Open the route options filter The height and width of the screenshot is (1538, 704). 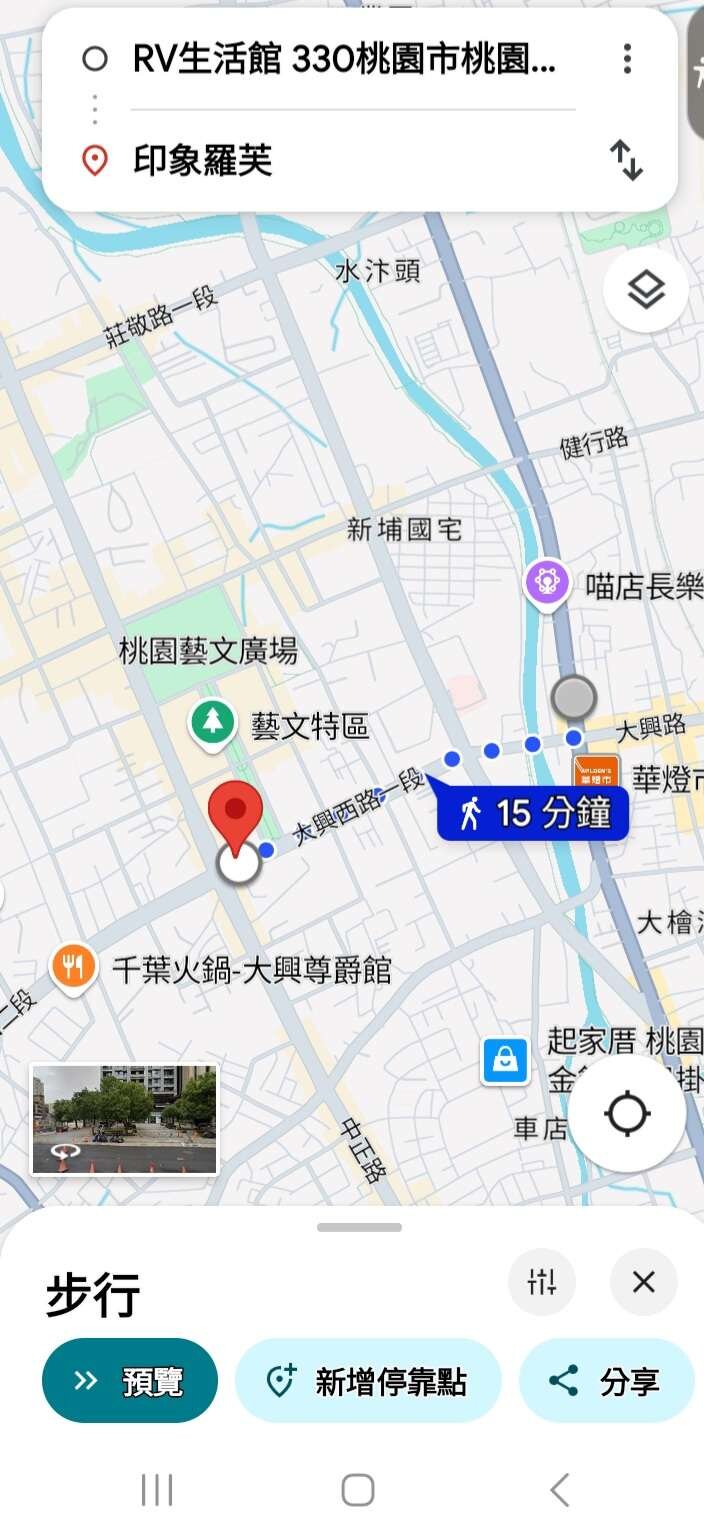click(x=542, y=1281)
